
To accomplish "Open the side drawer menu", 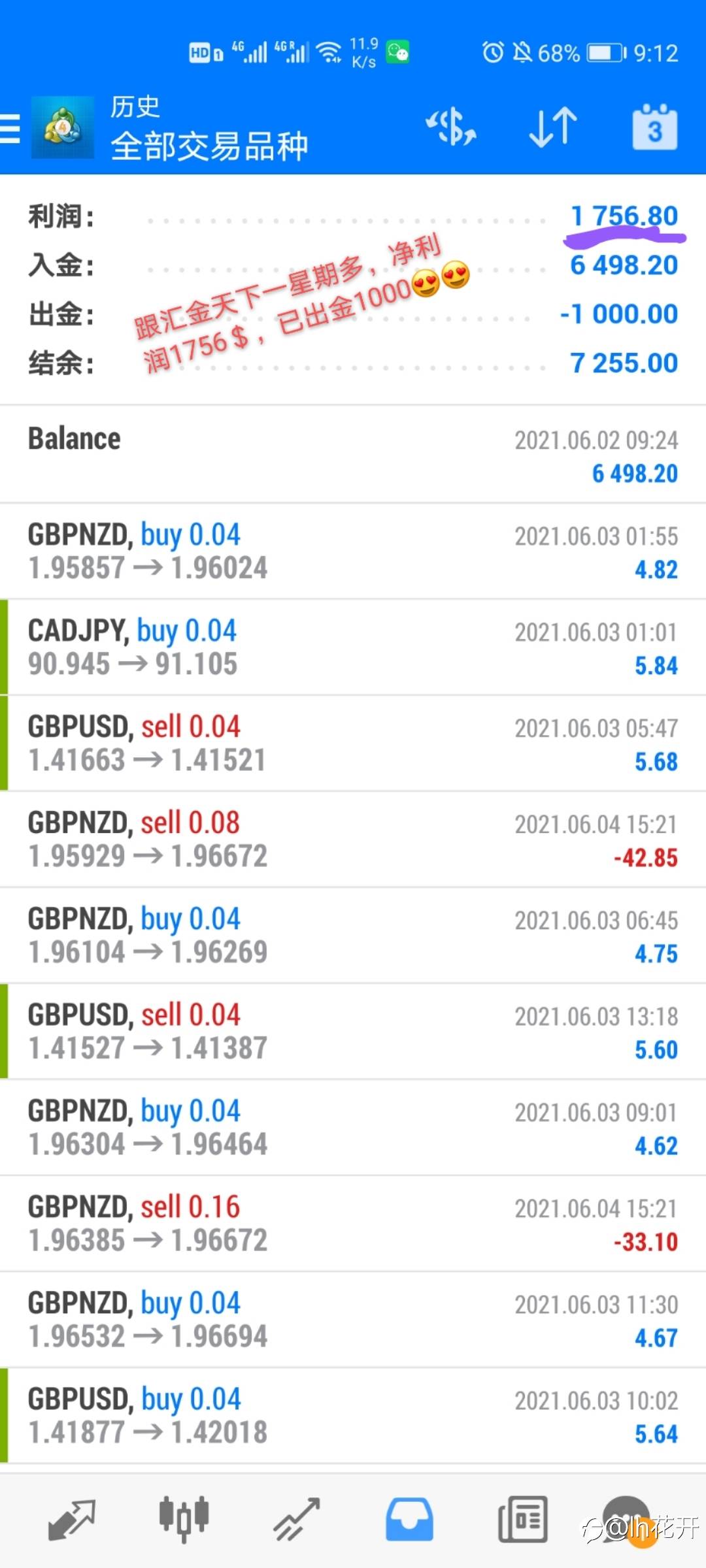I will coord(10,128).
